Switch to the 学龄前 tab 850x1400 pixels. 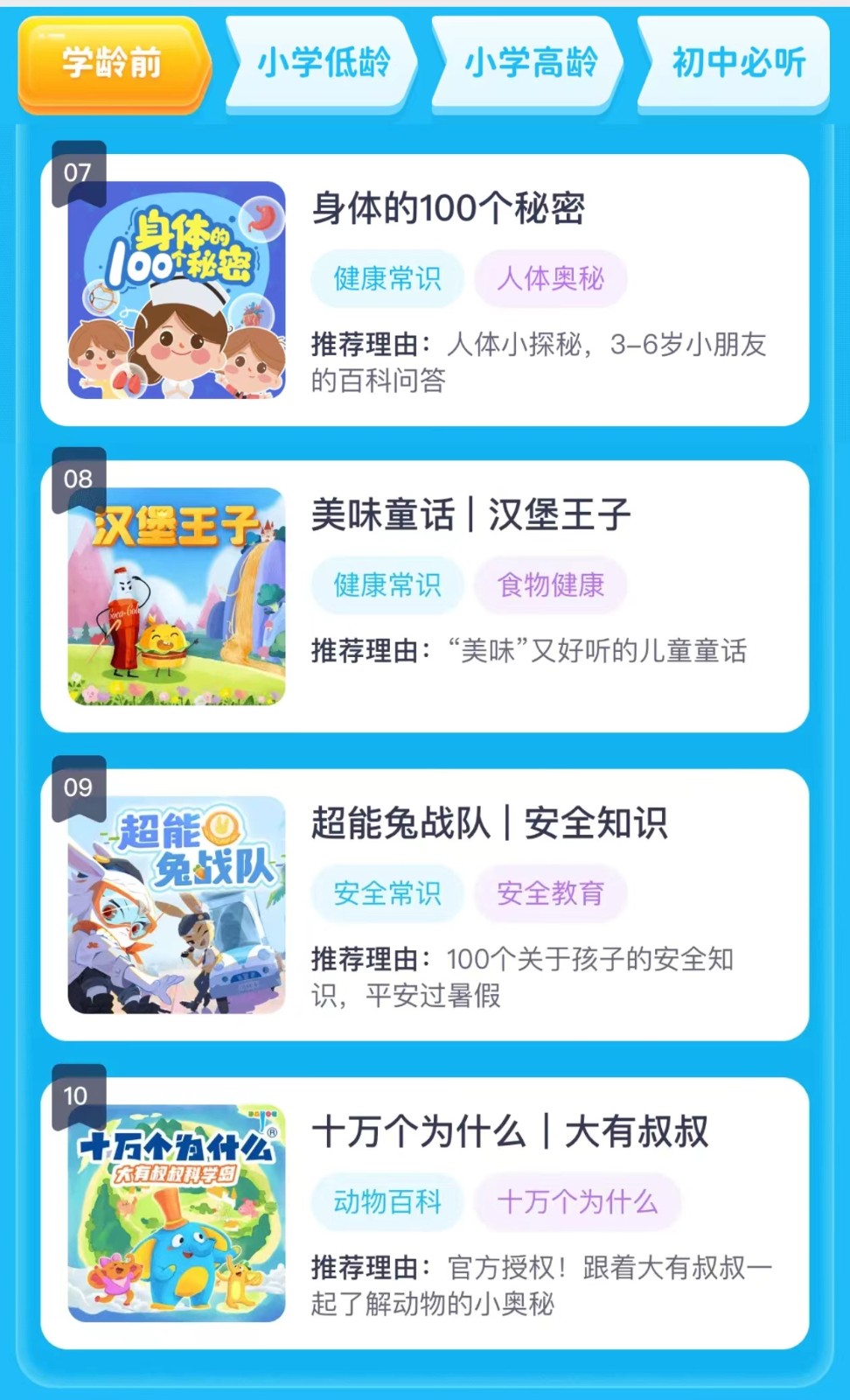112,64
